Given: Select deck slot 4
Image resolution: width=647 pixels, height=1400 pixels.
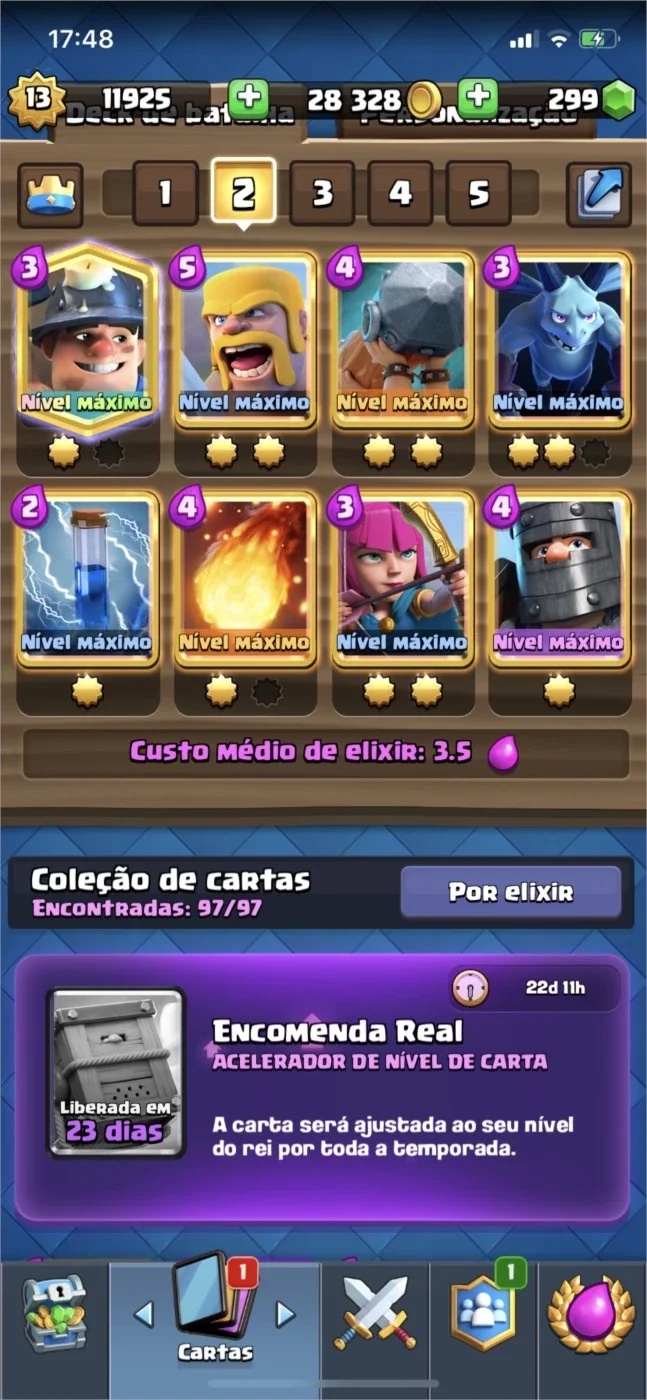Looking at the screenshot, I should (x=400, y=193).
